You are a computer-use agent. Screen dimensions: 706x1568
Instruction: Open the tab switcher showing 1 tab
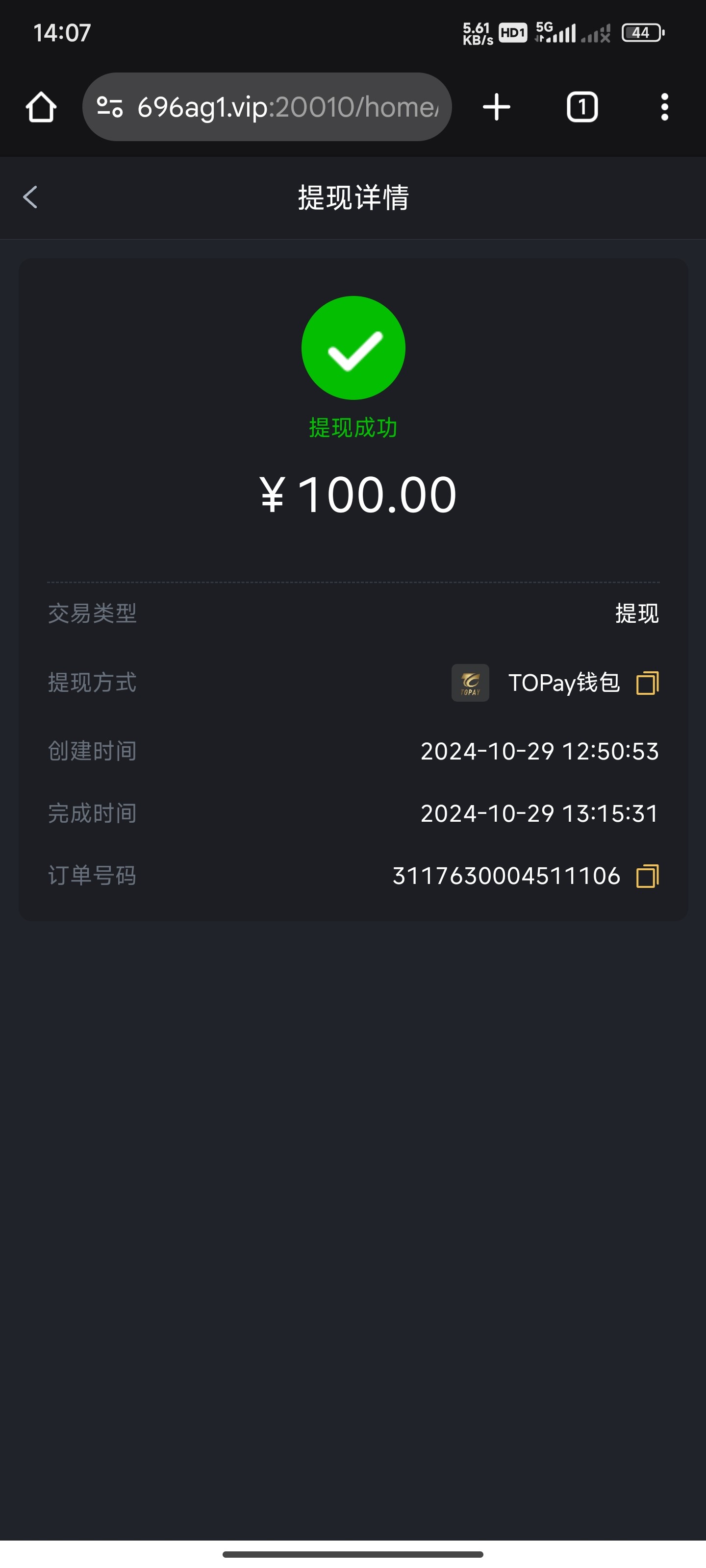tap(582, 106)
